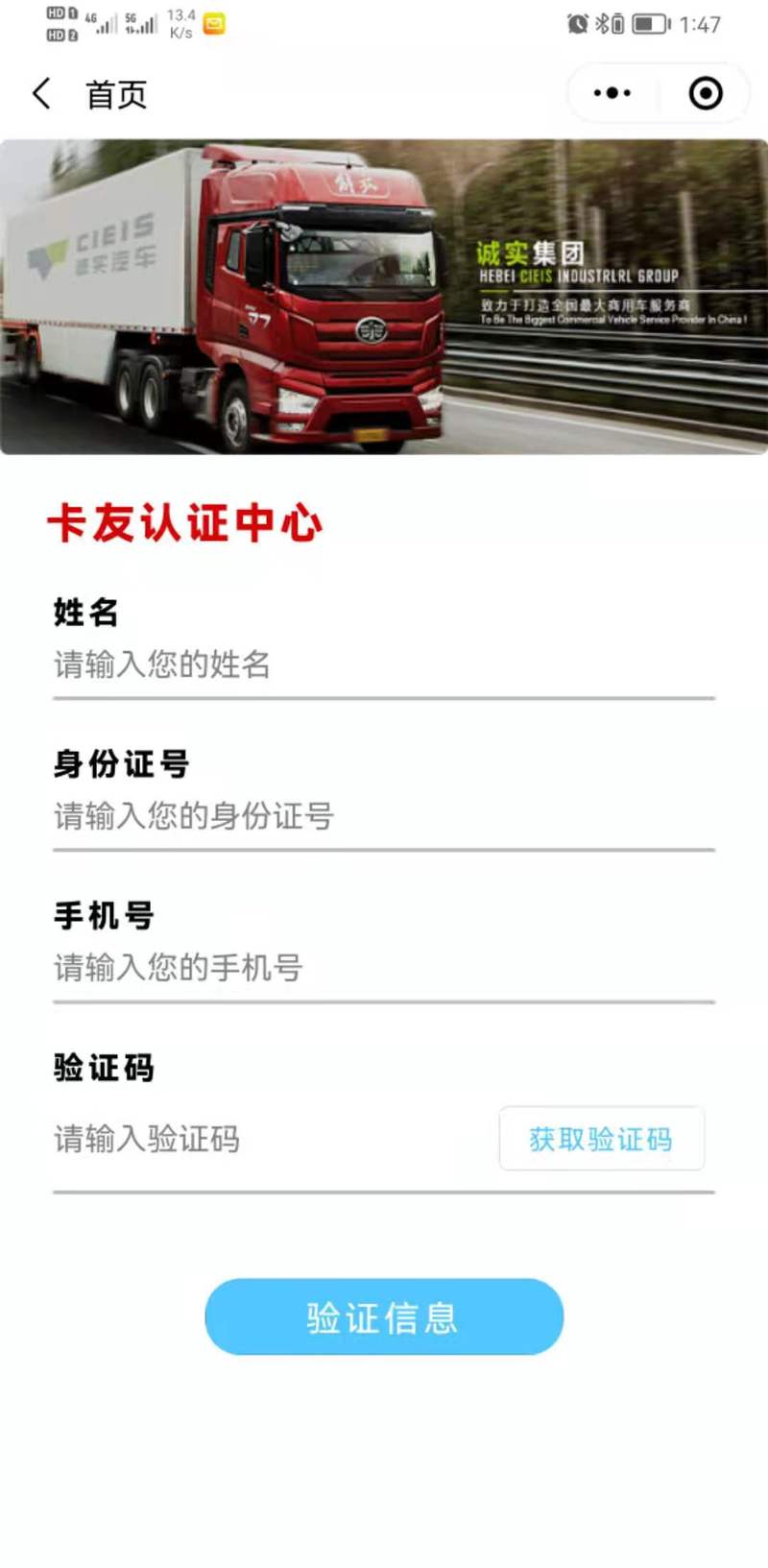
Task: Tap the 手机号 phone number field
Action: point(384,968)
